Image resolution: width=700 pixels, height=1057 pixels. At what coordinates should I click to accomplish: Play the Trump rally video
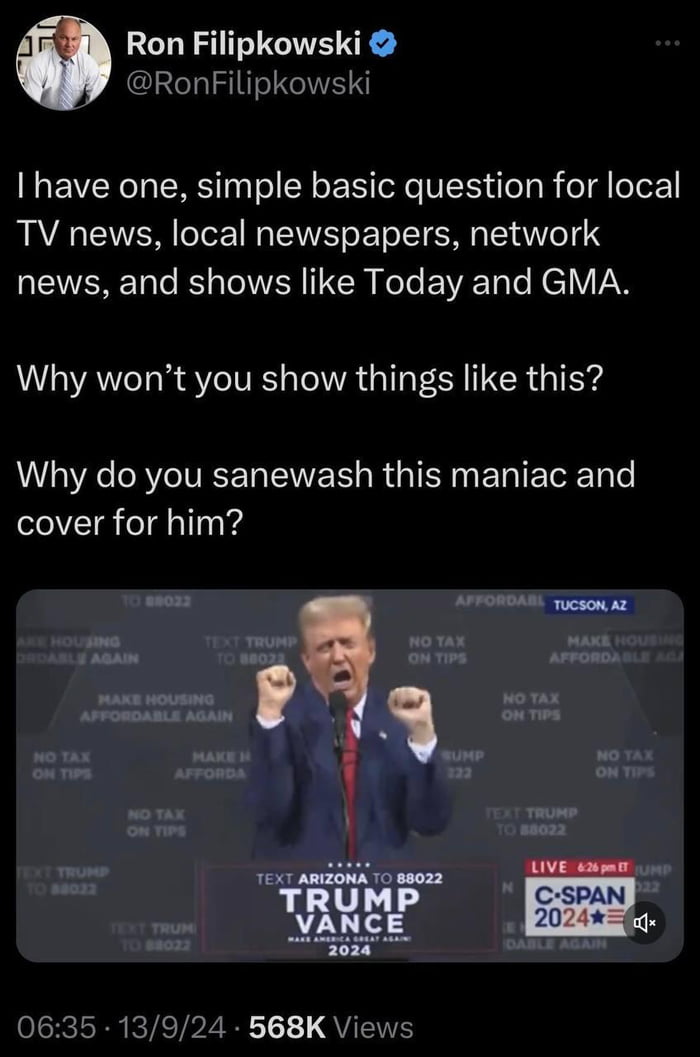coord(349,775)
